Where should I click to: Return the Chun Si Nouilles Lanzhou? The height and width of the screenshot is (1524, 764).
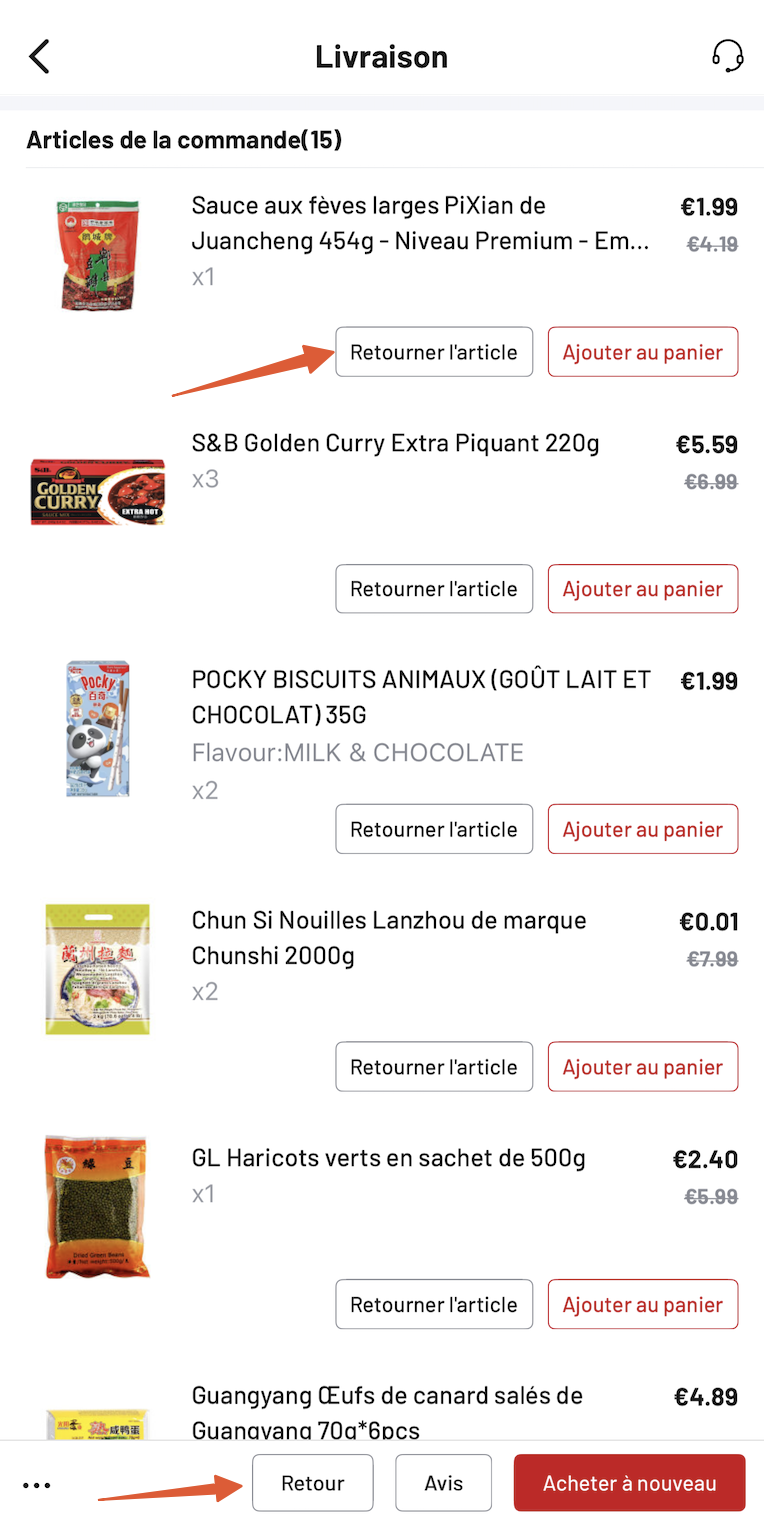click(434, 1067)
